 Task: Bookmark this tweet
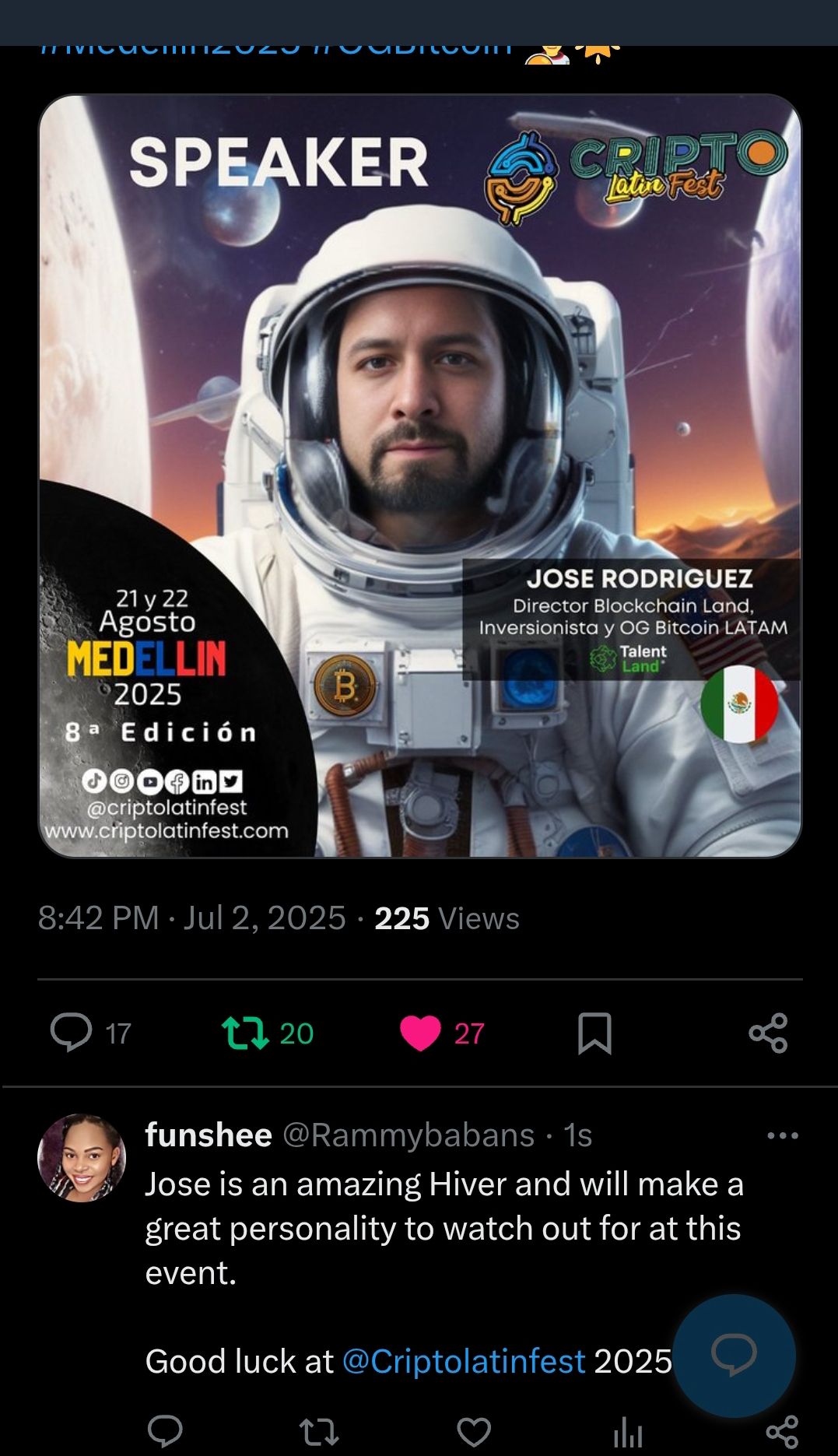click(594, 1033)
